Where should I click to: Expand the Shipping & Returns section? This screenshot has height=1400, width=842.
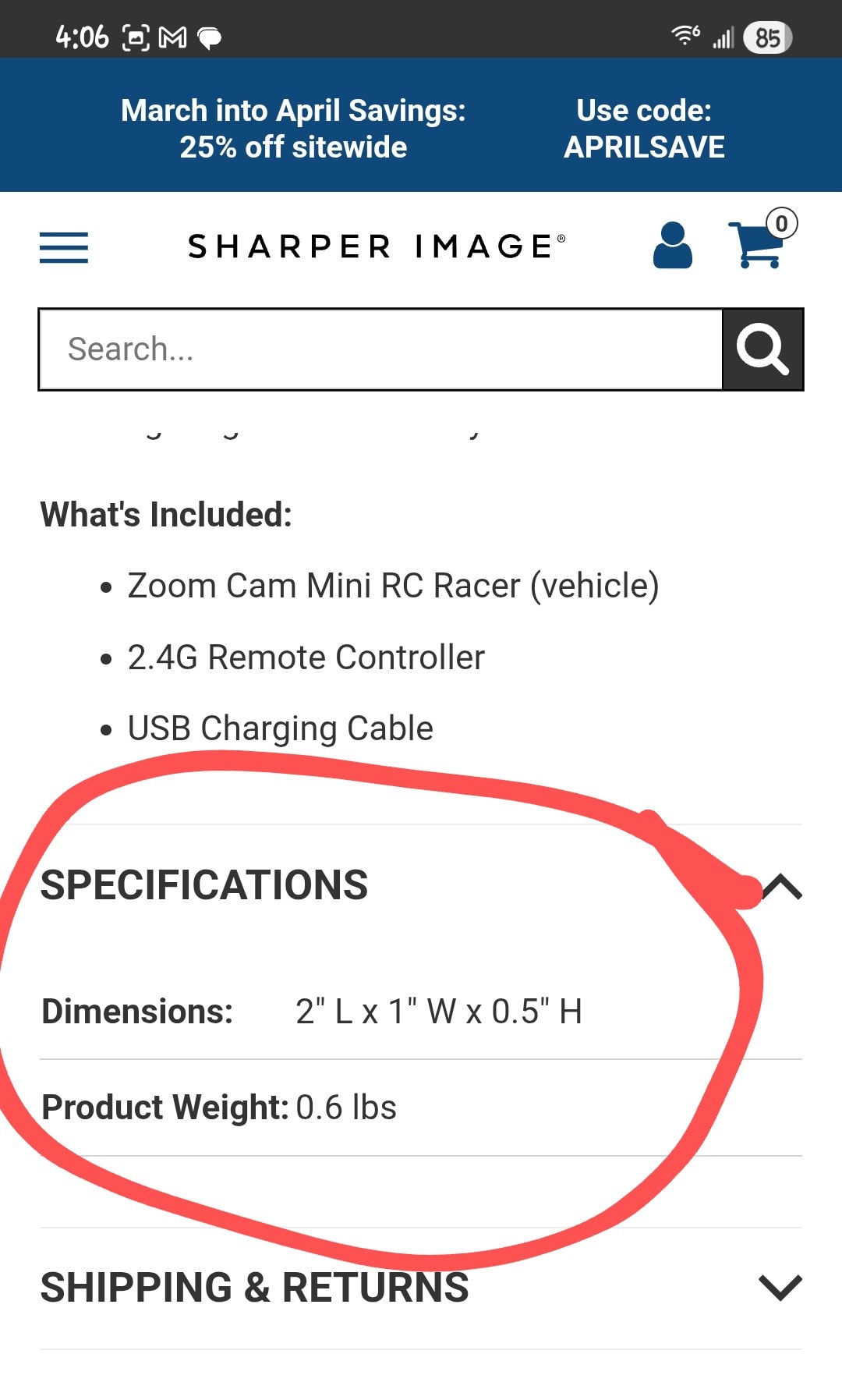[x=780, y=1287]
